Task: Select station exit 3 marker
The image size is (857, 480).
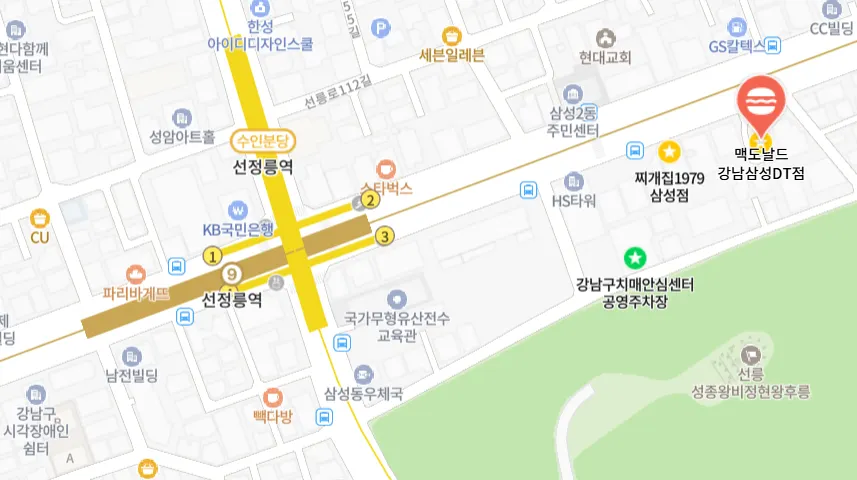Action: tap(385, 237)
